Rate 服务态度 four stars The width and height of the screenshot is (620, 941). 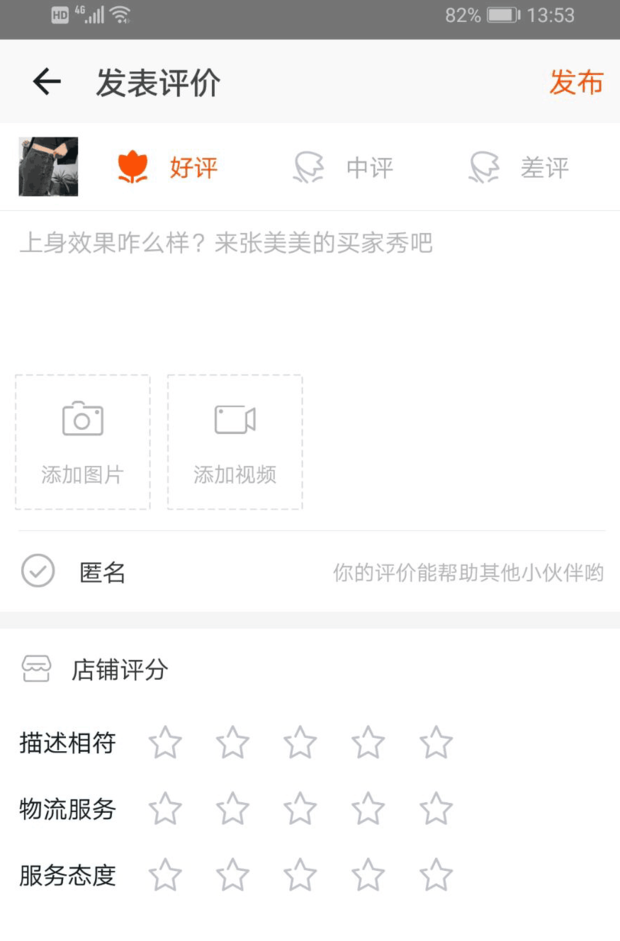(368, 876)
